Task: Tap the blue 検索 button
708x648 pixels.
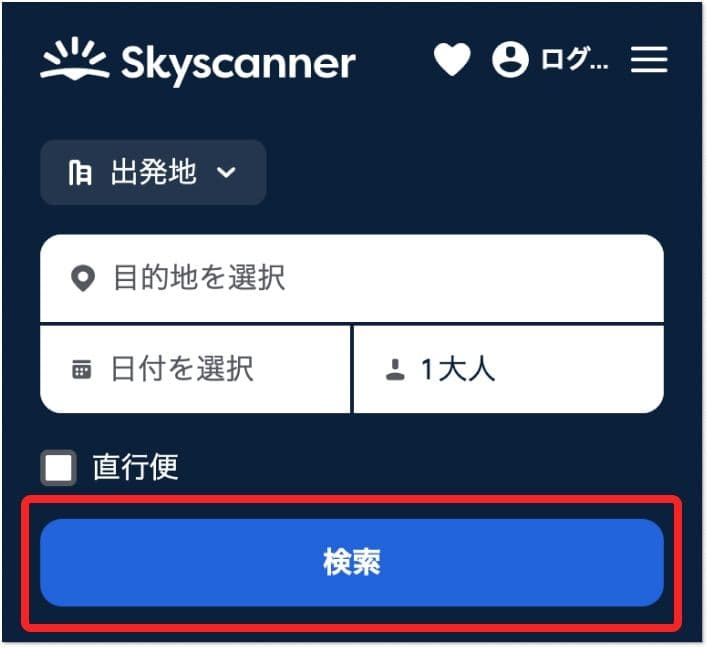Action: point(351,562)
